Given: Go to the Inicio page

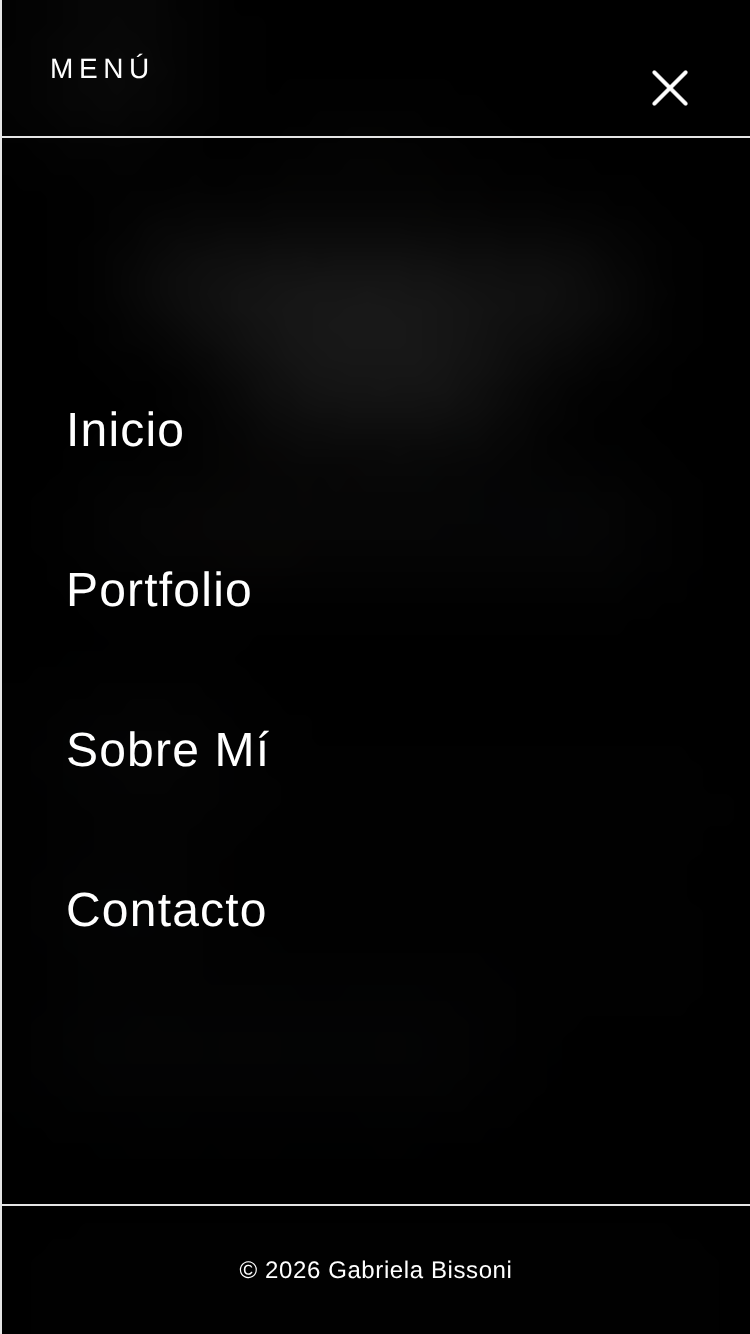Looking at the screenshot, I should (x=125, y=430).
